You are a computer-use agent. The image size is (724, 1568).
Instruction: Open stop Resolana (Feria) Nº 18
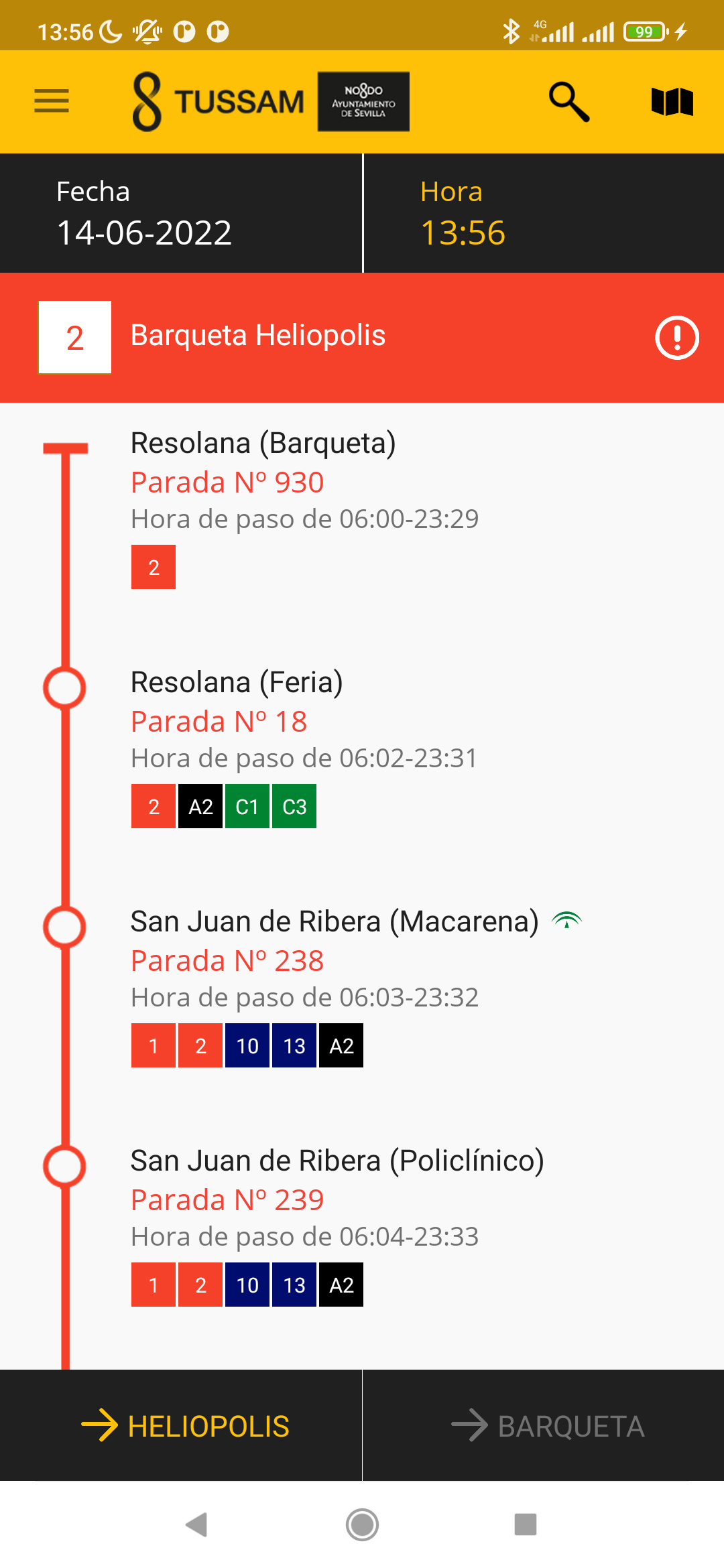pos(362,747)
